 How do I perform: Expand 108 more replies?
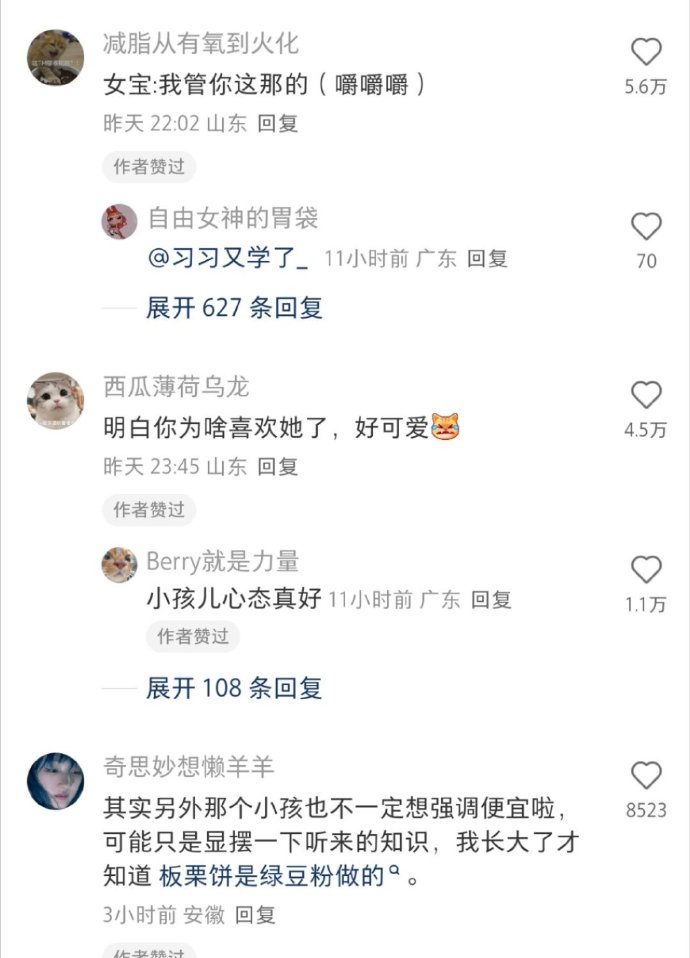(234, 688)
